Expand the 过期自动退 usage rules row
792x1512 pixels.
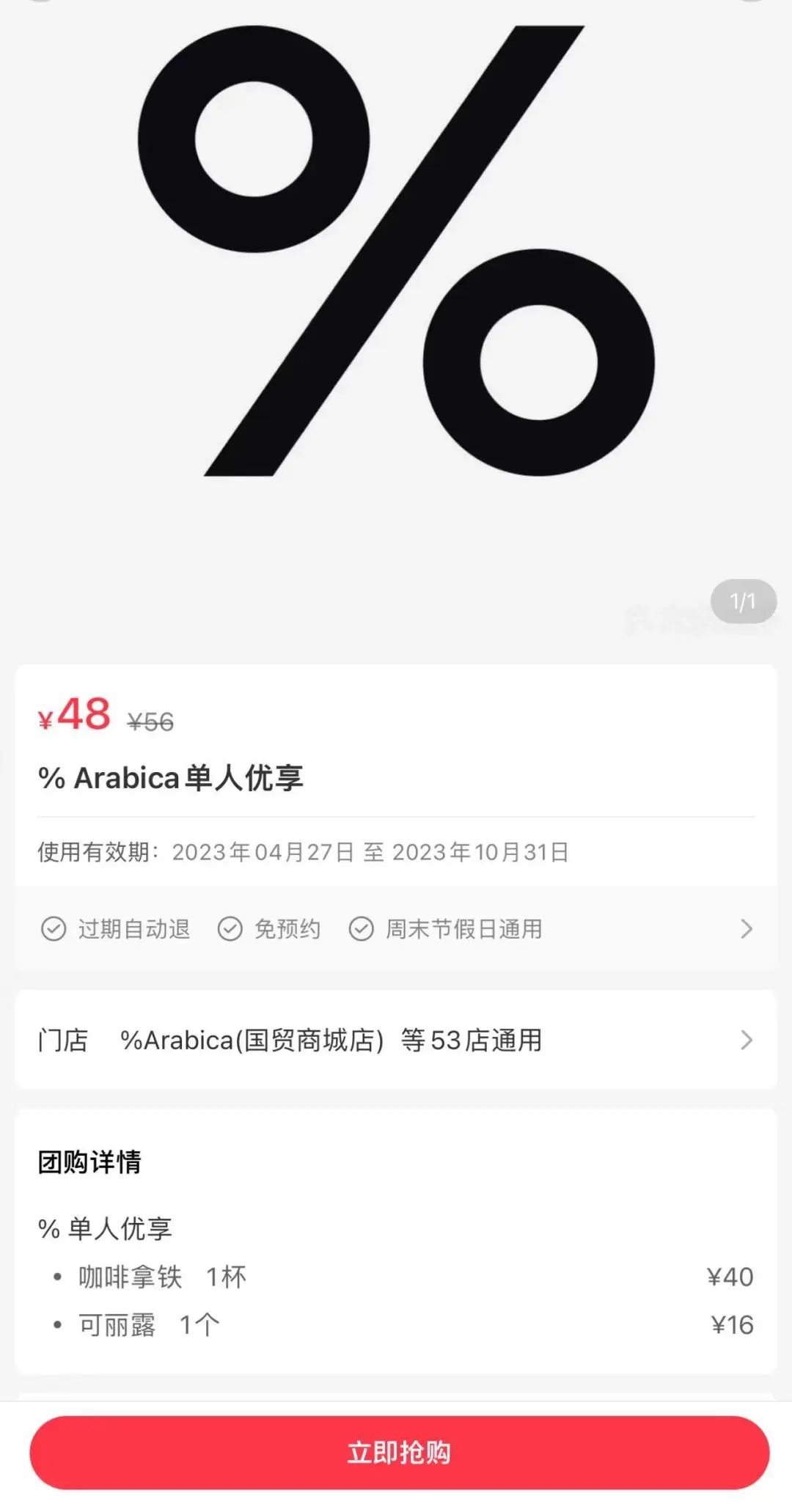[396, 929]
